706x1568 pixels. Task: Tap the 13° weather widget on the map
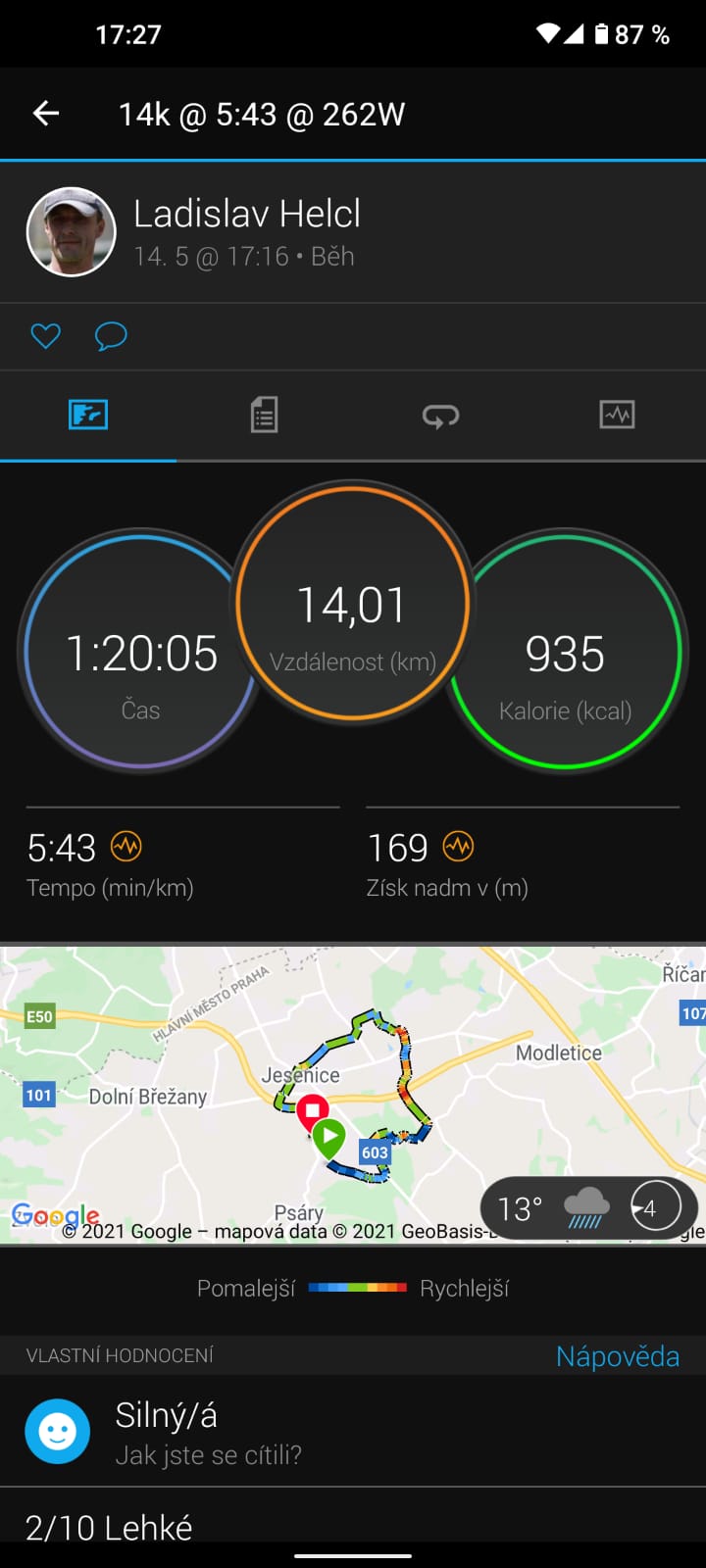(x=588, y=1208)
